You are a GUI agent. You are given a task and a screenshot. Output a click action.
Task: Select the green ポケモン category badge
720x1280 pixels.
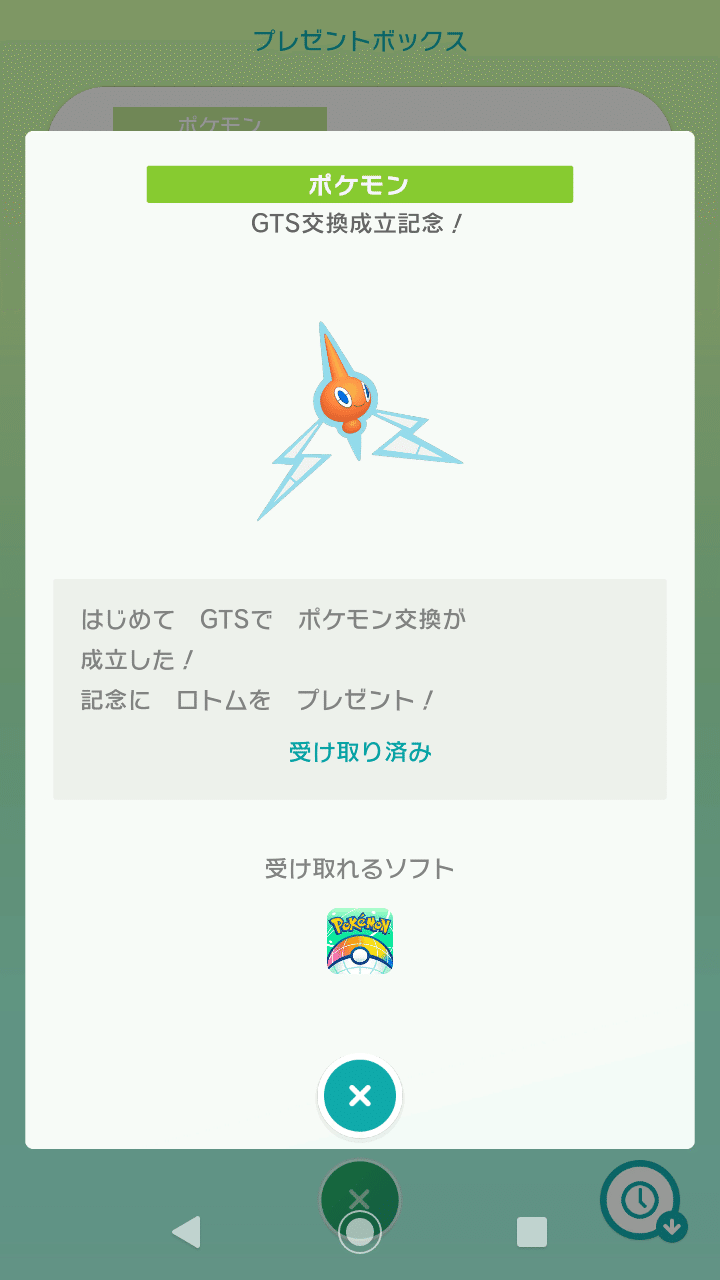click(x=360, y=183)
